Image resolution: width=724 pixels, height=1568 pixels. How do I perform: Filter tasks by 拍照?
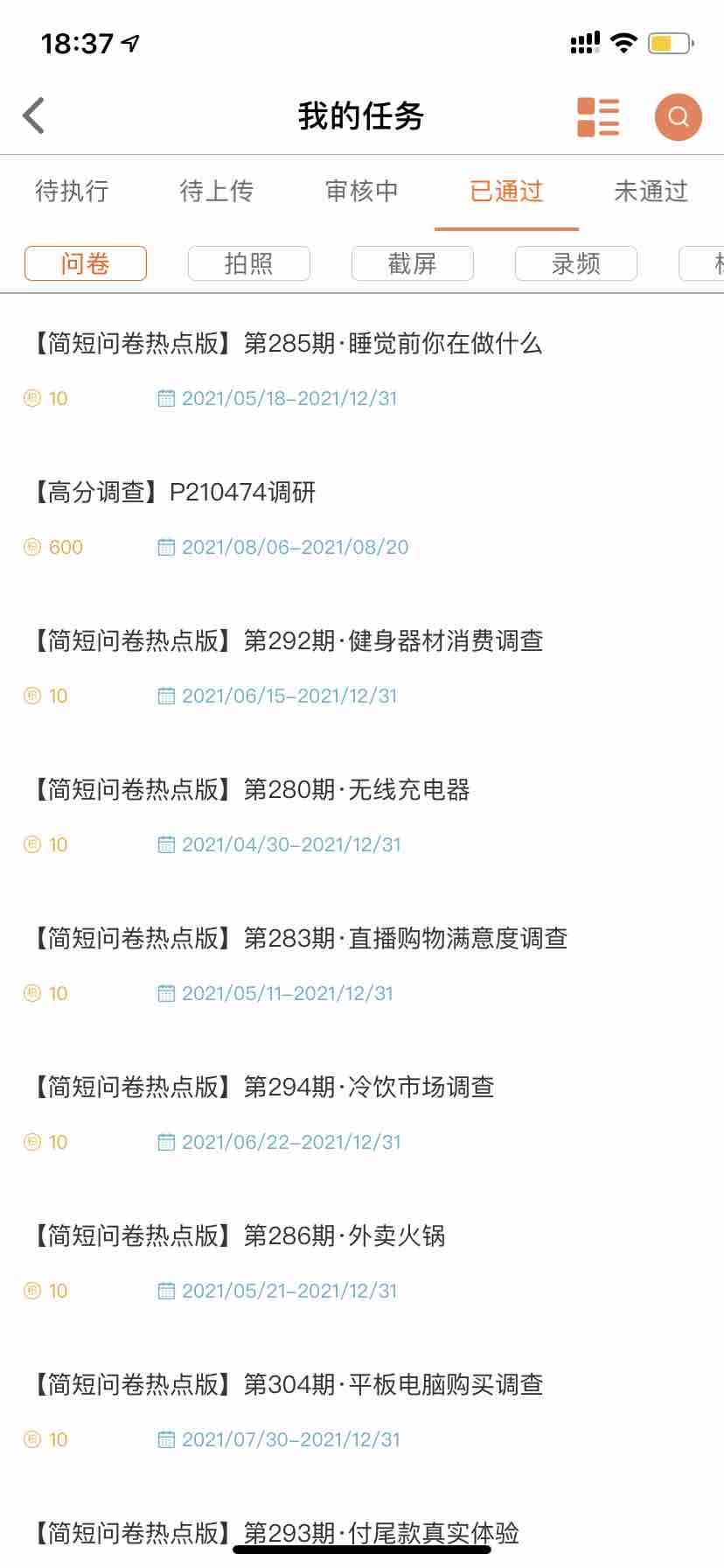[249, 263]
